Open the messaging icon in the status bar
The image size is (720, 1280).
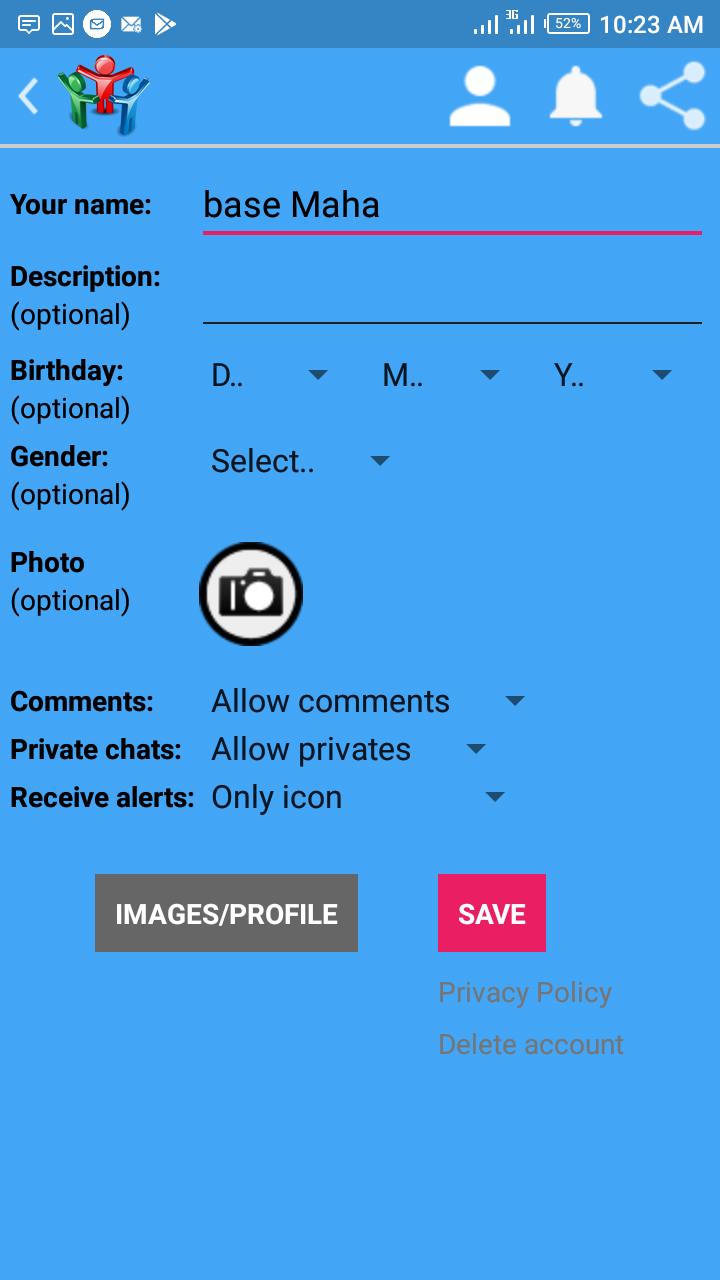pyautogui.click(x=28, y=22)
